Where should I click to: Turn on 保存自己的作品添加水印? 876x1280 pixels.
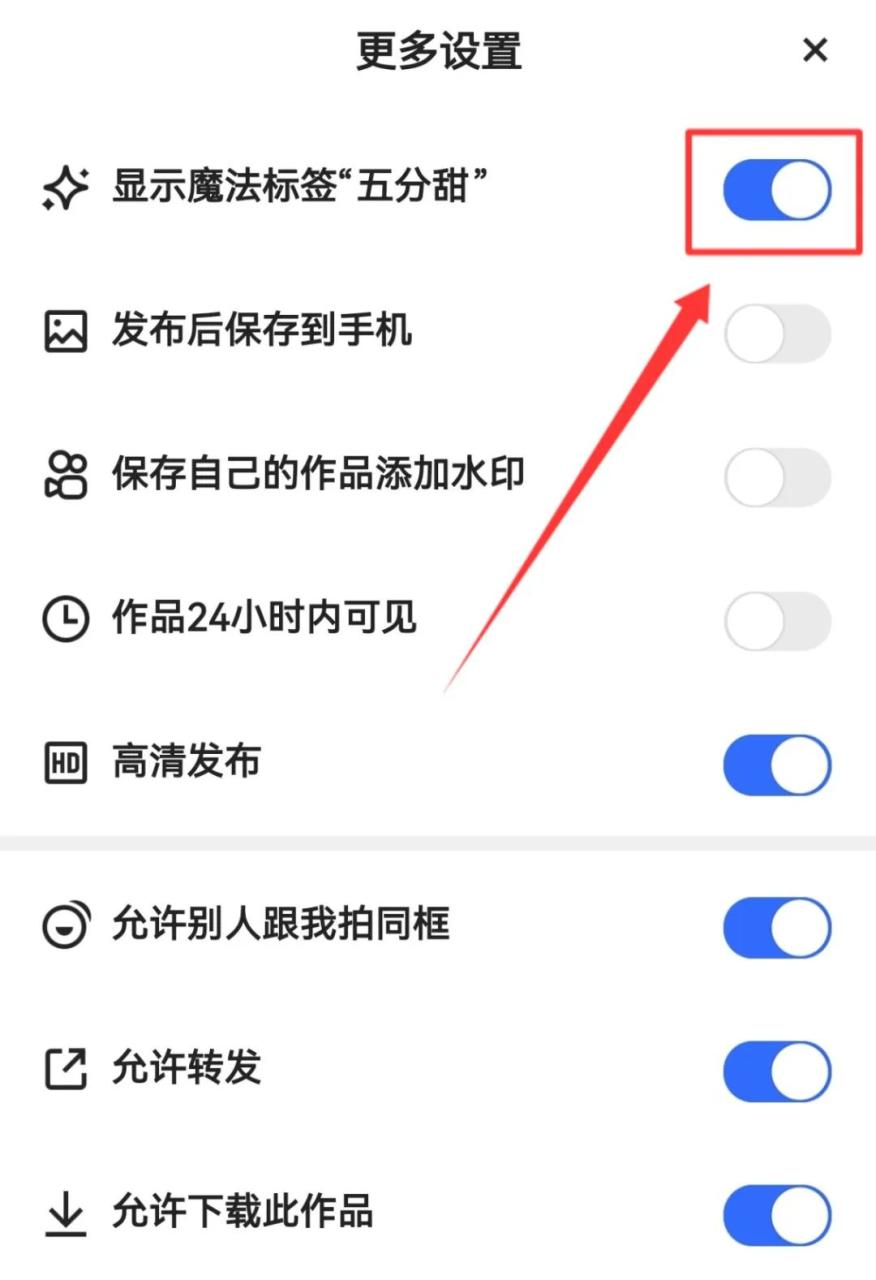pos(777,477)
